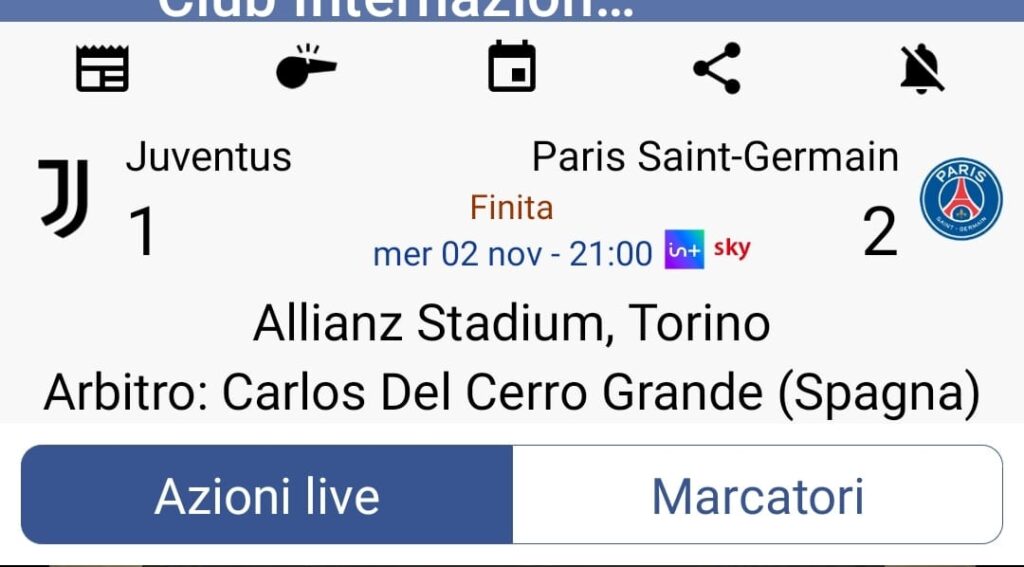This screenshot has width=1024, height=567.
Task: Select the Marcatori tab
Action: (757, 496)
